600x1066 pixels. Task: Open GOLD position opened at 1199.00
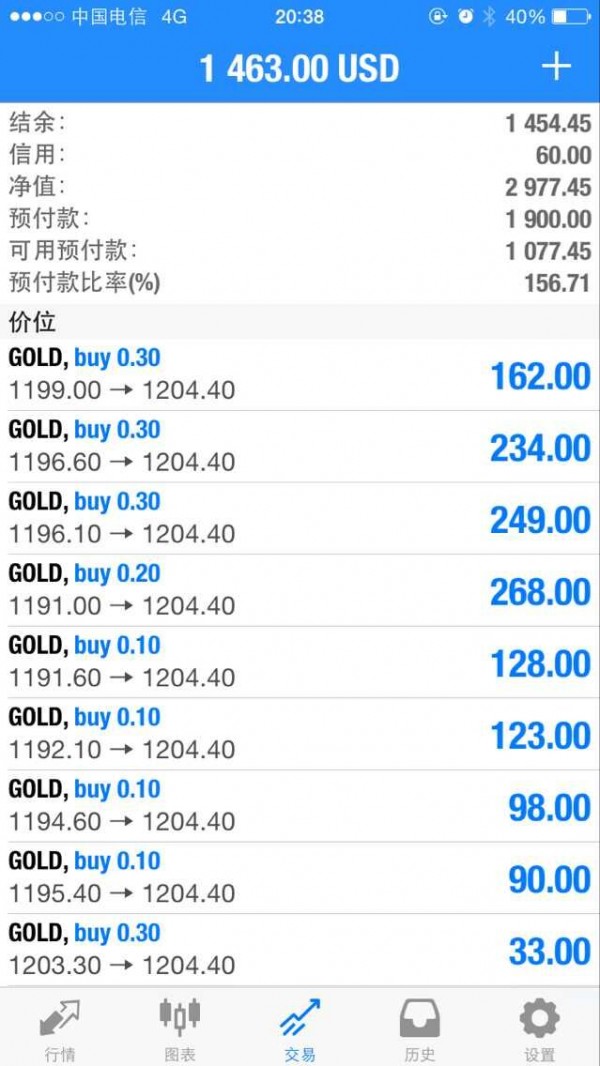[x=300, y=375]
